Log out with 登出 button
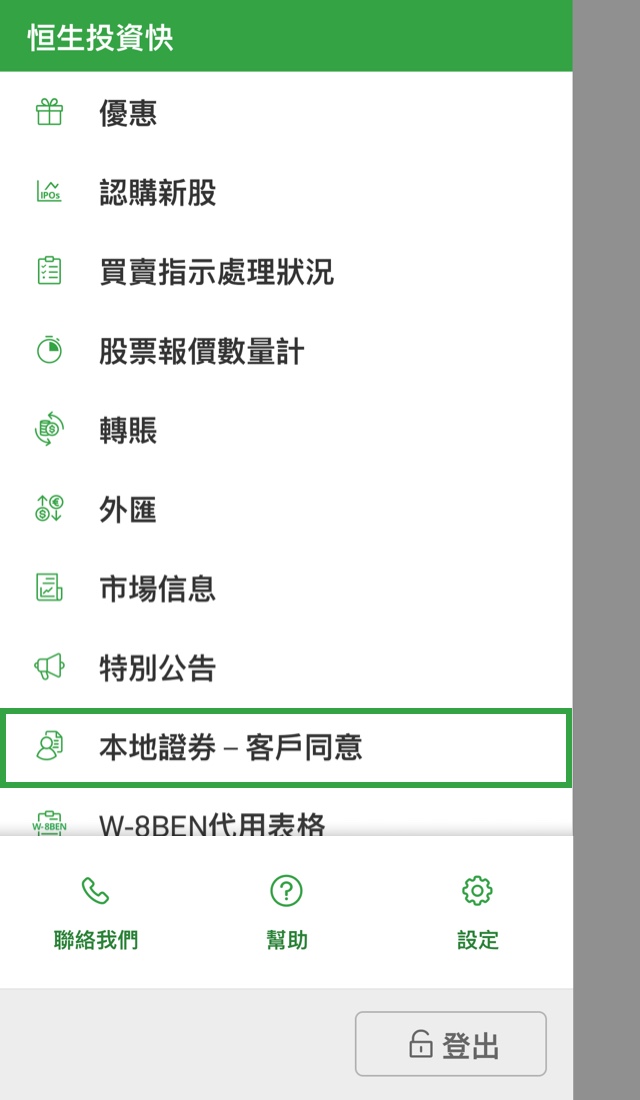 451,1044
